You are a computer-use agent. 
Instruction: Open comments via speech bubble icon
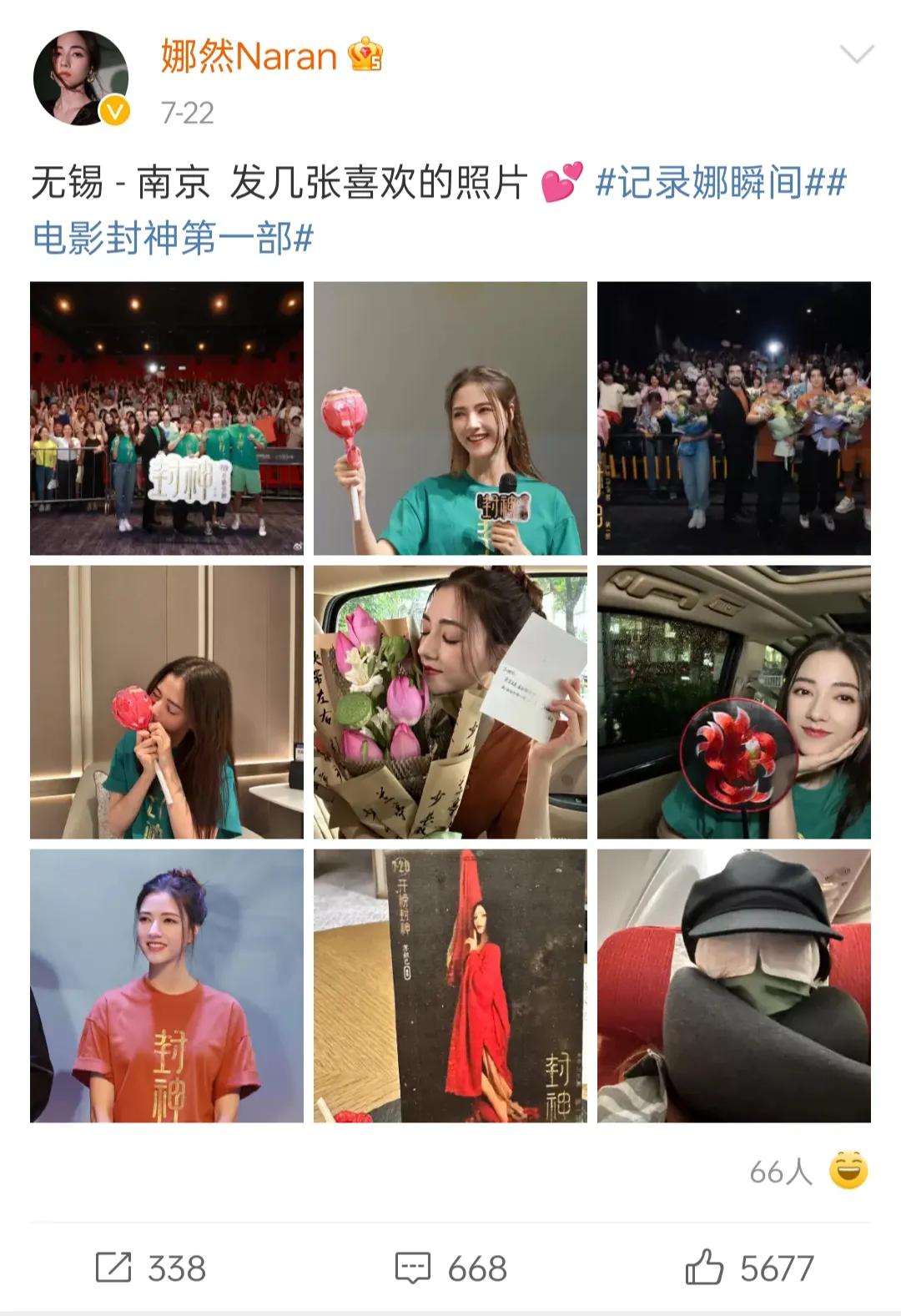click(412, 1265)
